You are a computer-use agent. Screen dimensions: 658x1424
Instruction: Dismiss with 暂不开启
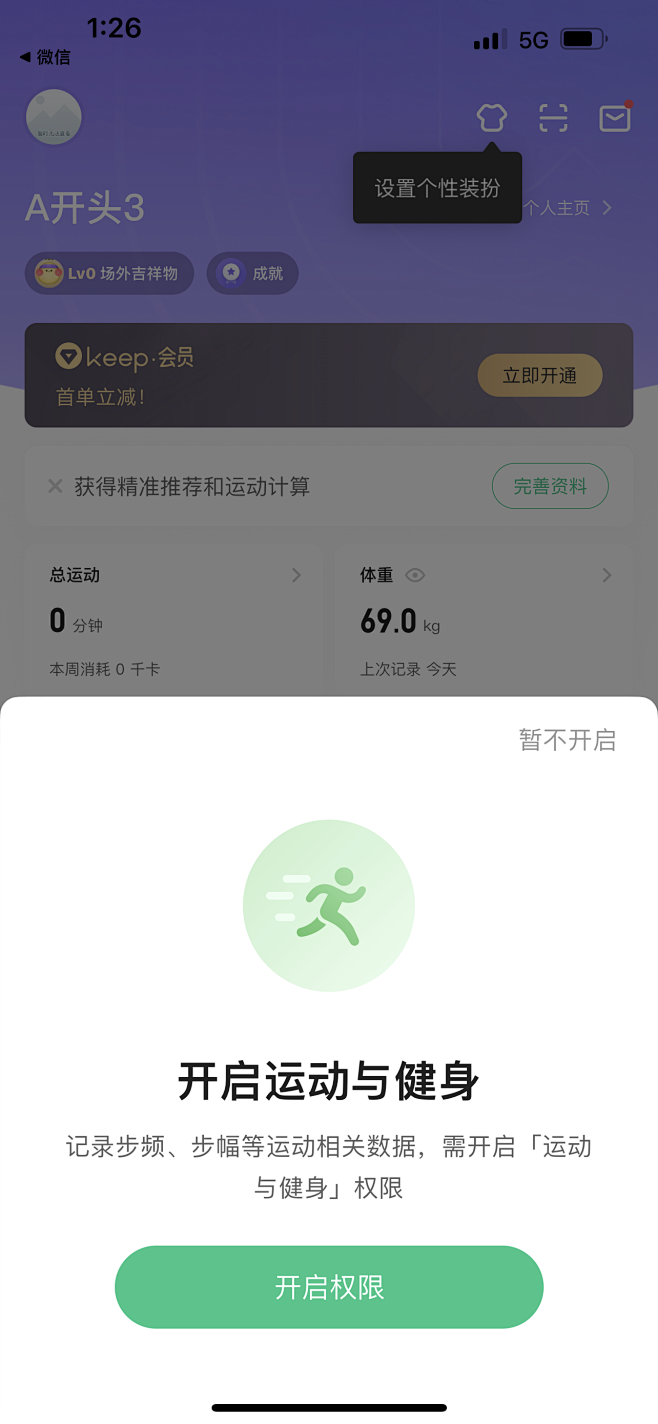point(567,740)
